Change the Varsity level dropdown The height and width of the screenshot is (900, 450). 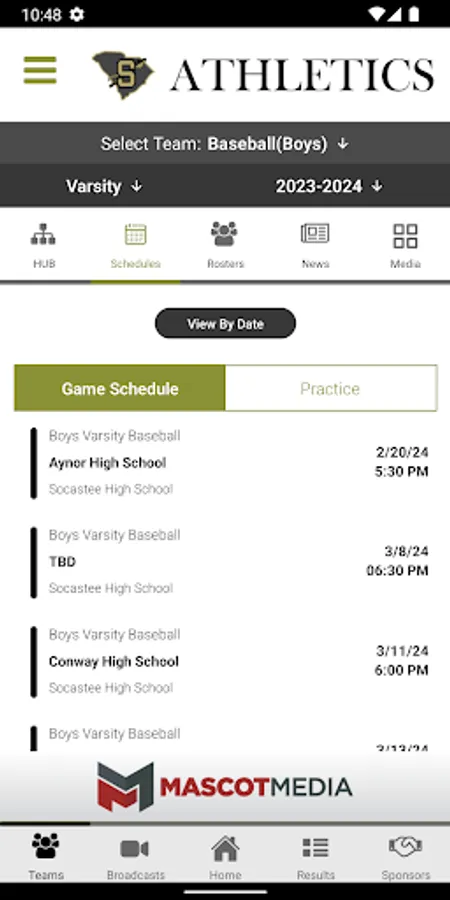104,186
